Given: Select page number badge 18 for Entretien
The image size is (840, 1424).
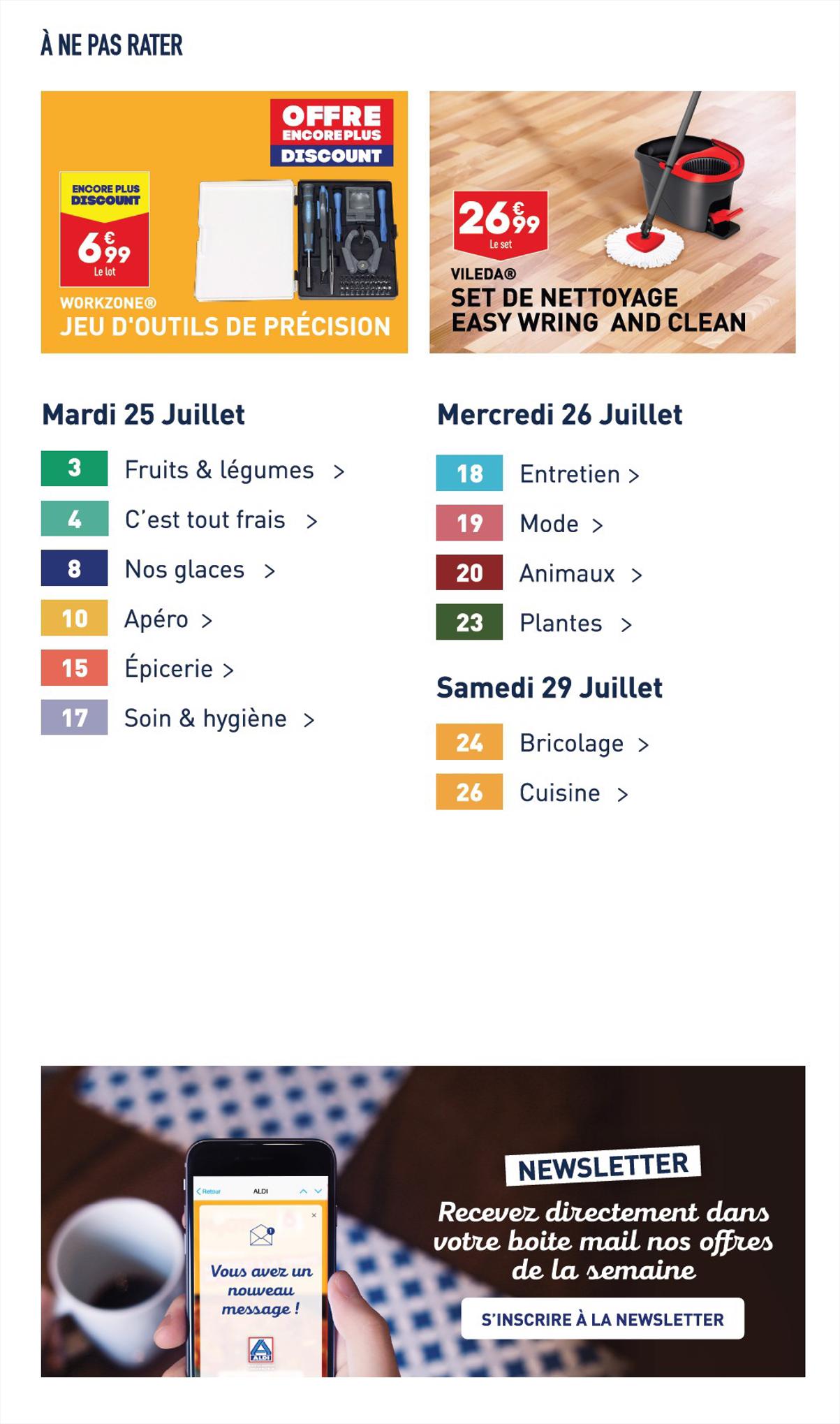Looking at the screenshot, I should (x=470, y=475).
